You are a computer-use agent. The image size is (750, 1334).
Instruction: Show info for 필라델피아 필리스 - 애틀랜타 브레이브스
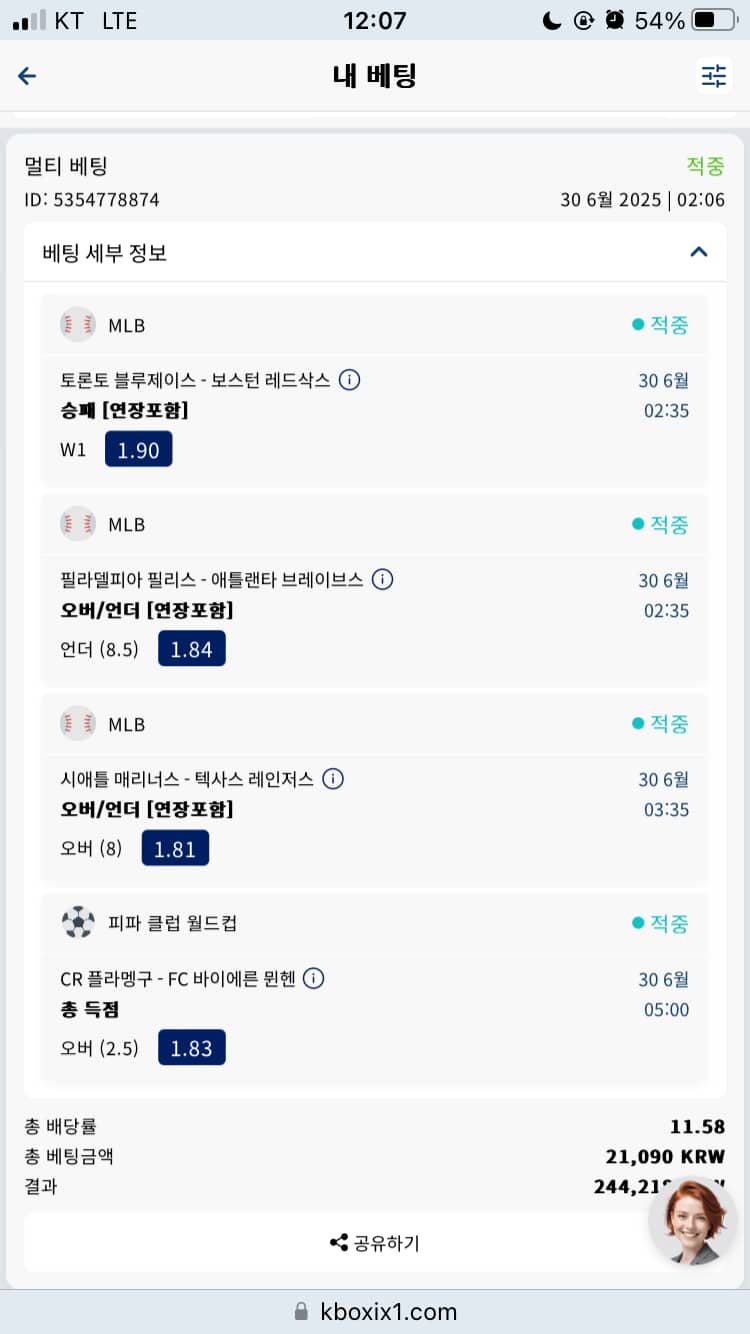click(382, 579)
